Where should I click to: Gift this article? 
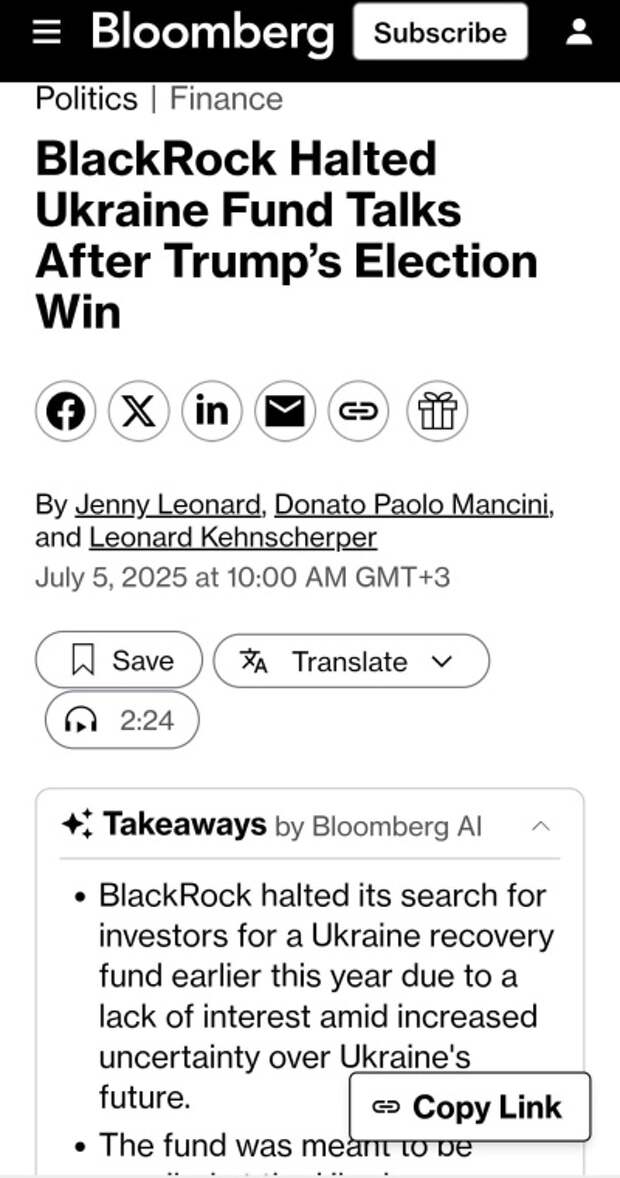tap(437, 411)
